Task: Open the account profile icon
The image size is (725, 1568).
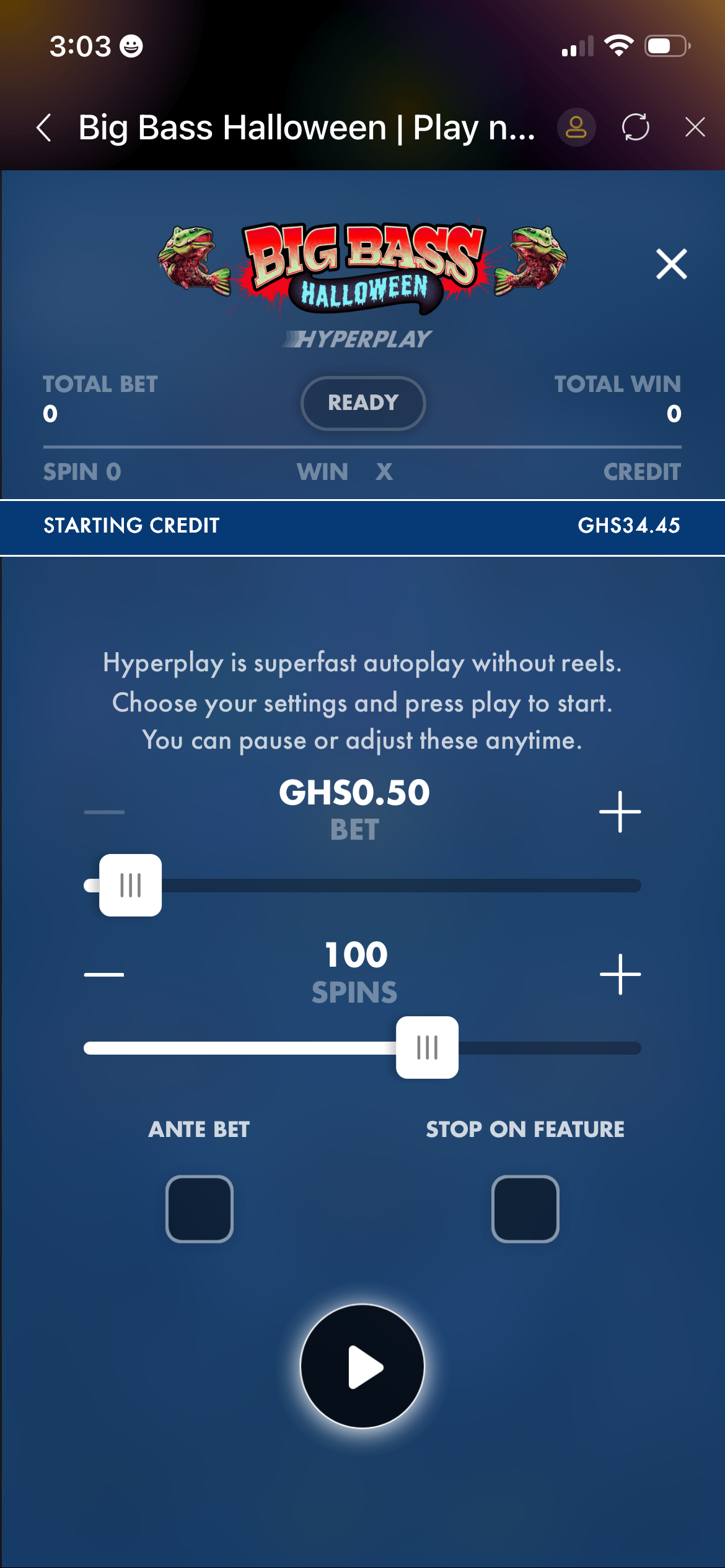Action: 576,128
